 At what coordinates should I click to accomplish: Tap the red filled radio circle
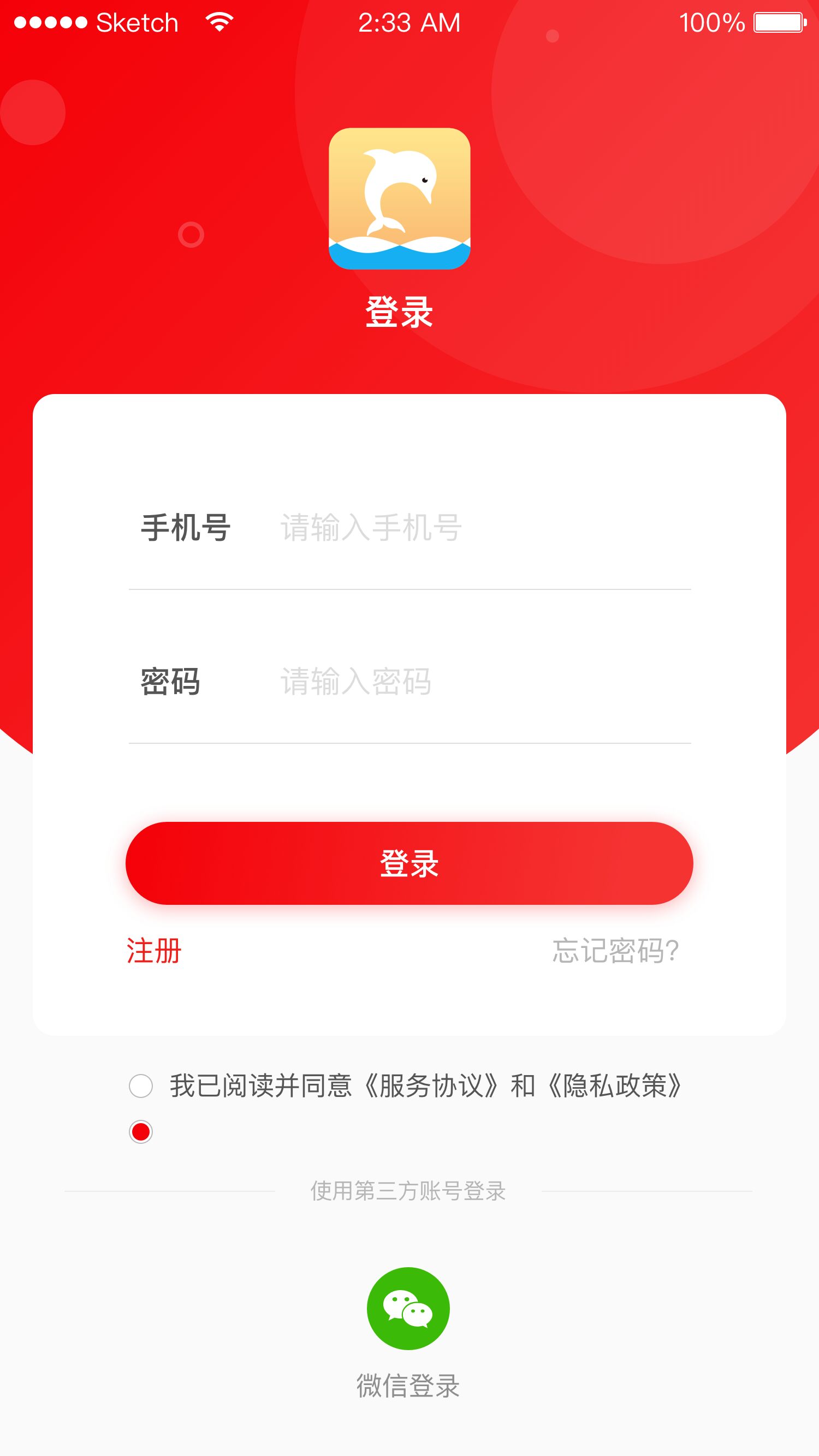click(141, 1132)
